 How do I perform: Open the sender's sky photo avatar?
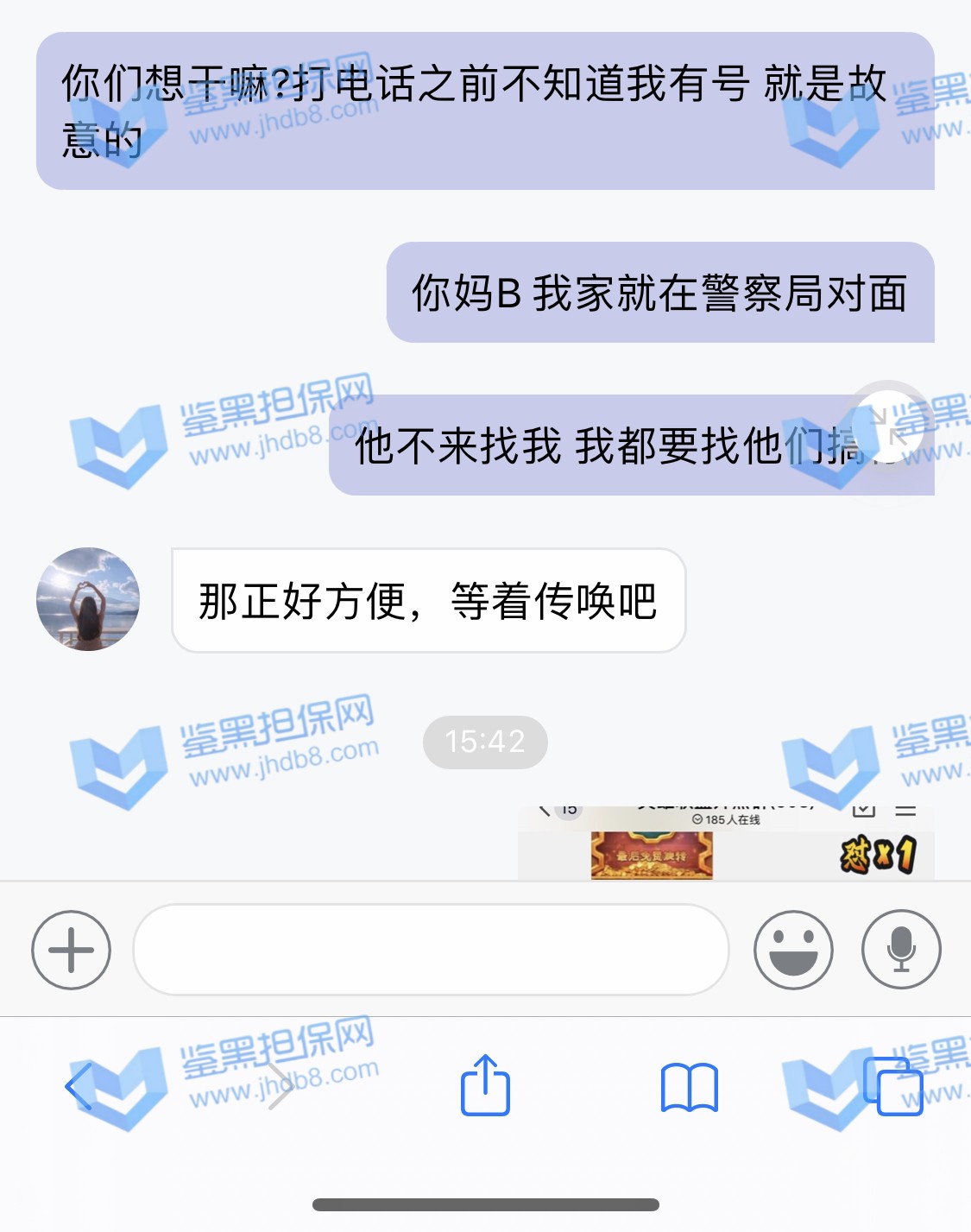87,598
